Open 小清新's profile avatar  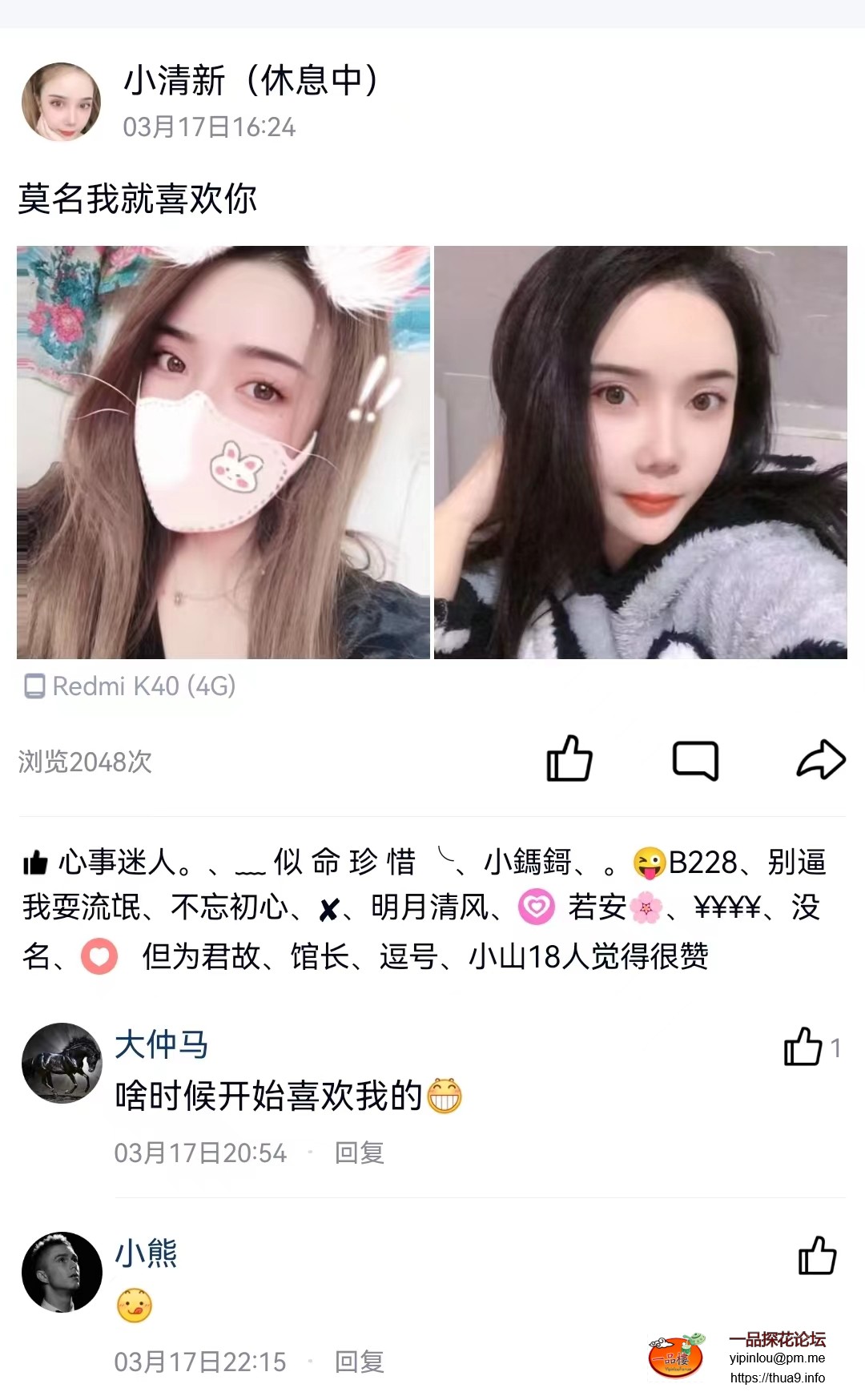click(61, 103)
